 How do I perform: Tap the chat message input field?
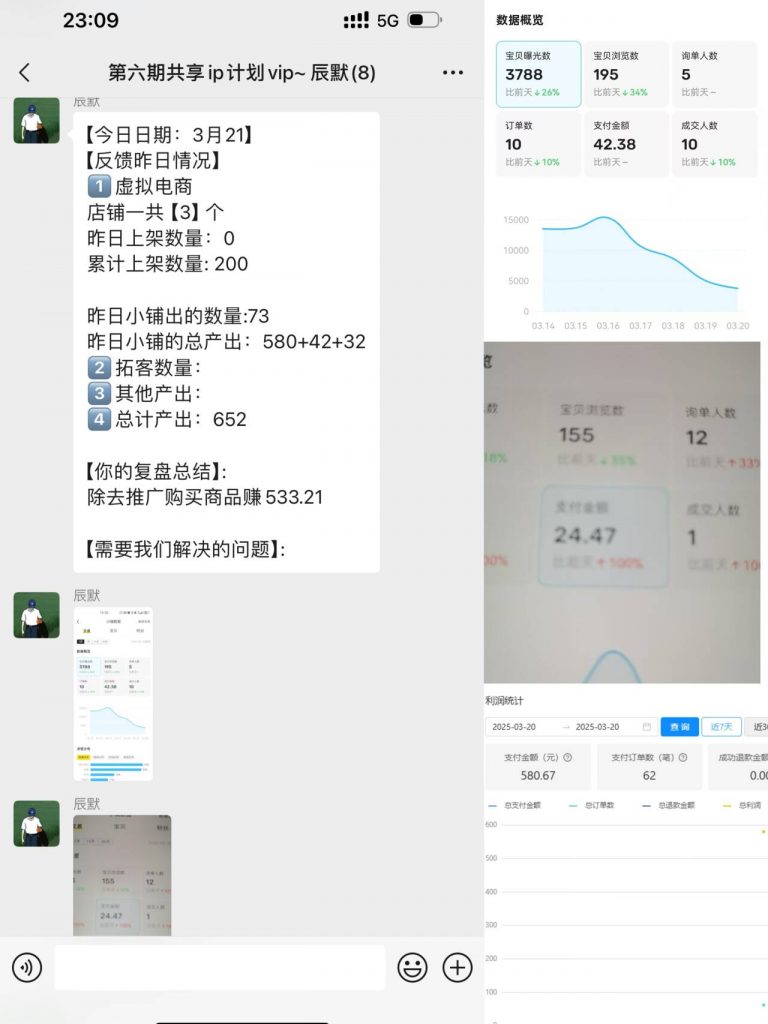[220, 966]
